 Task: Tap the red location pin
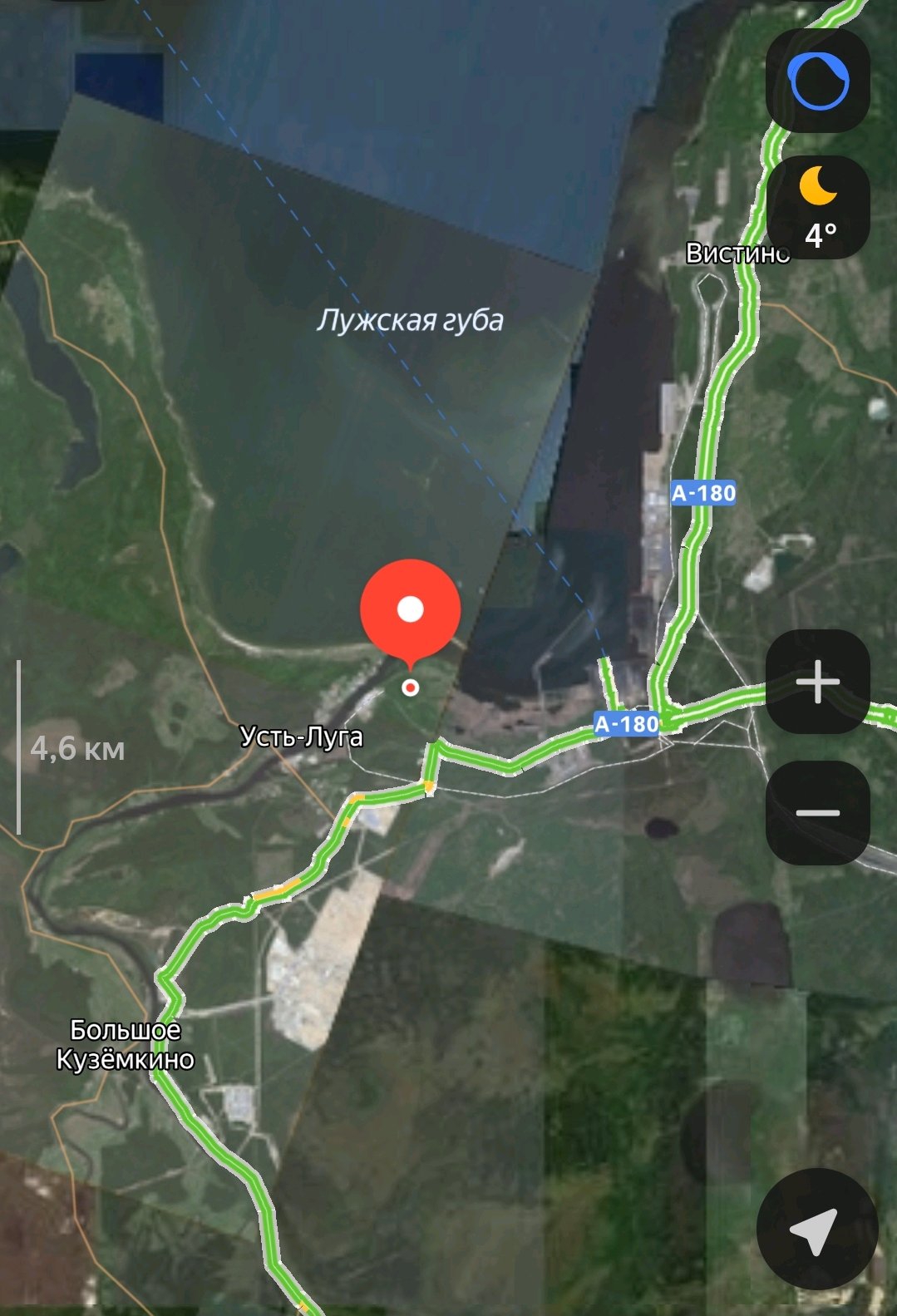click(x=410, y=610)
